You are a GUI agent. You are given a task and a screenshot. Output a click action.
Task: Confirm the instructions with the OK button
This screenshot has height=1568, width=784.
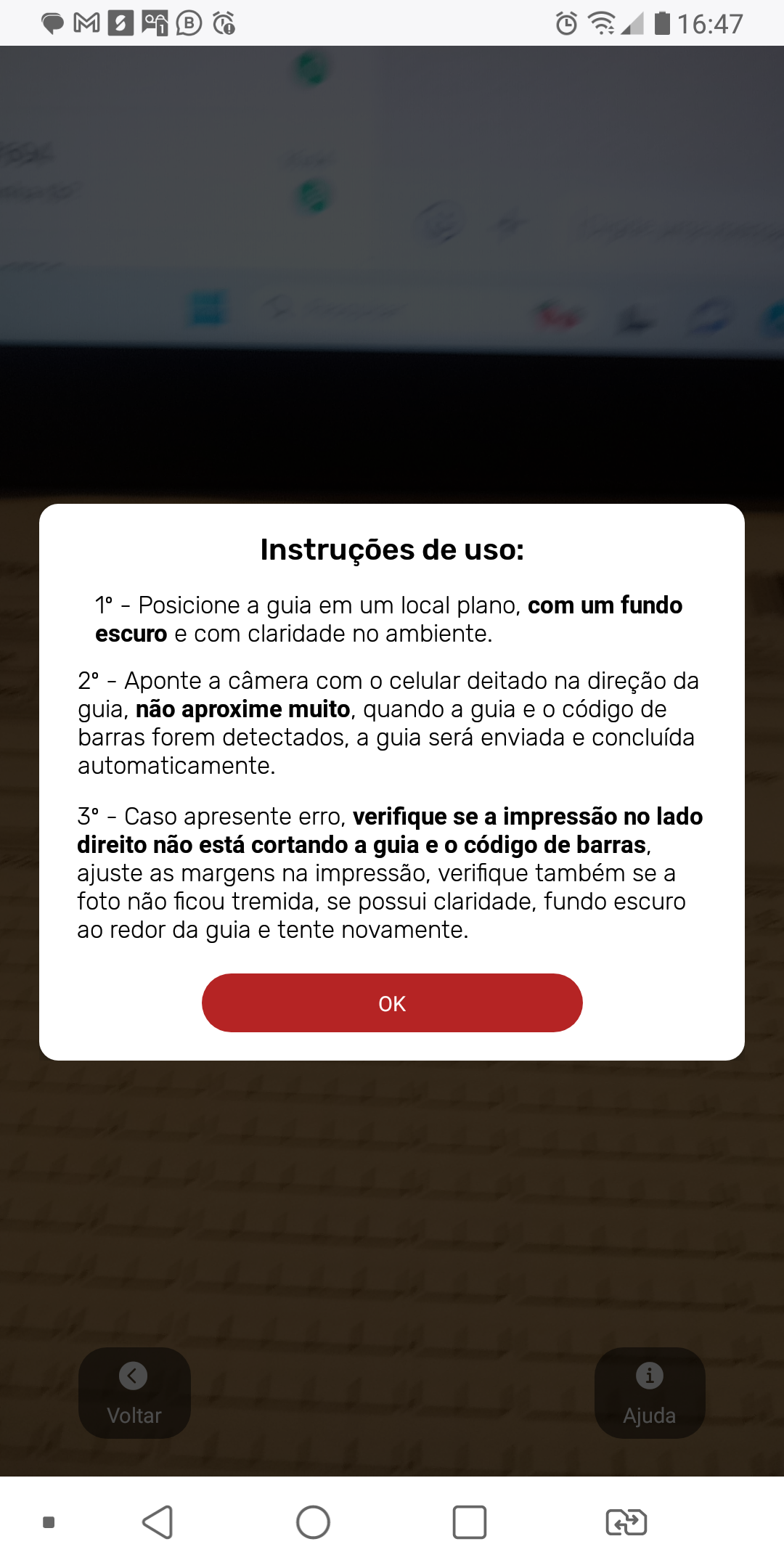[392, 1003]
